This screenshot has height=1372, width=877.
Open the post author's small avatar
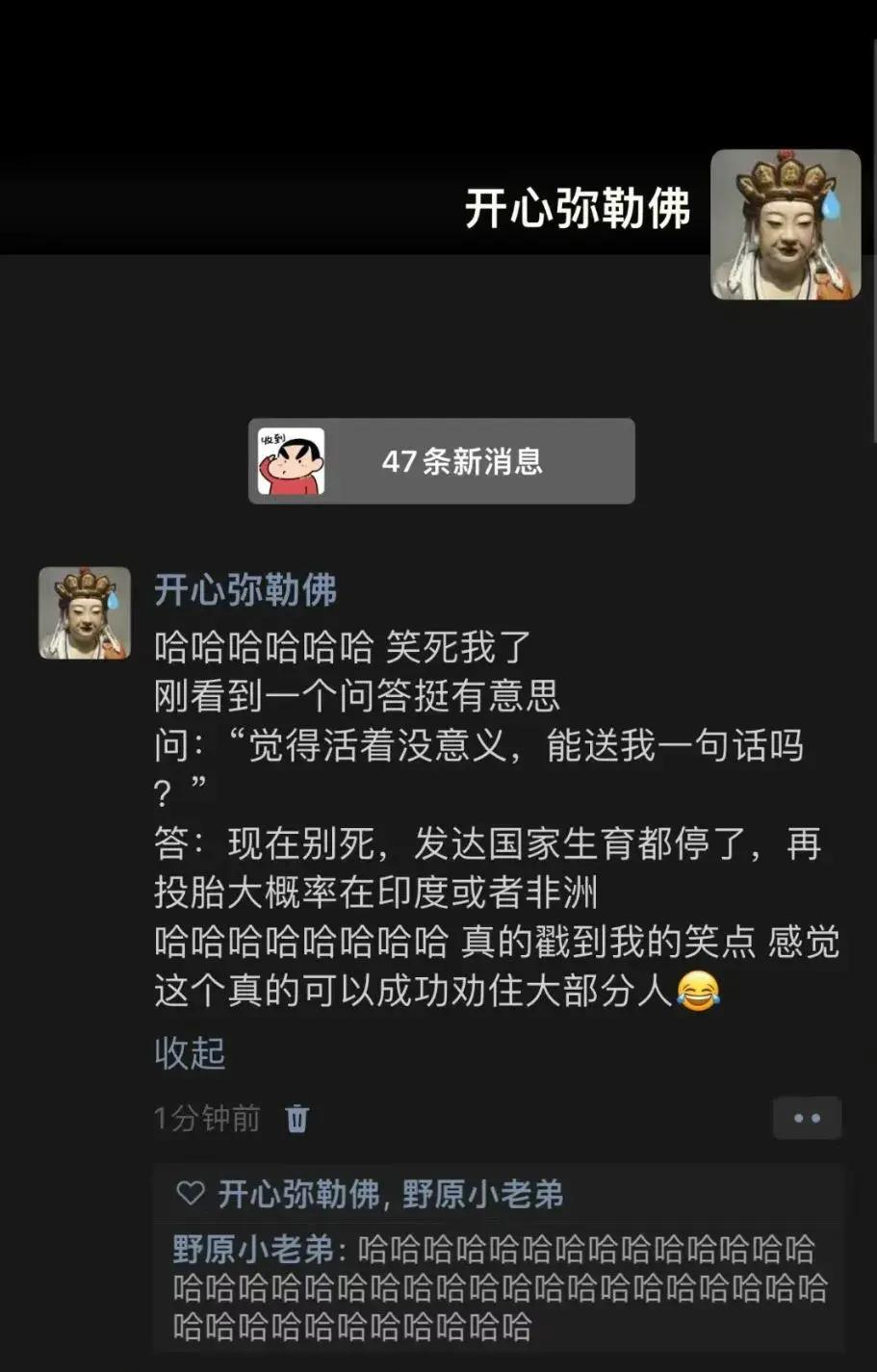point(85,613)
